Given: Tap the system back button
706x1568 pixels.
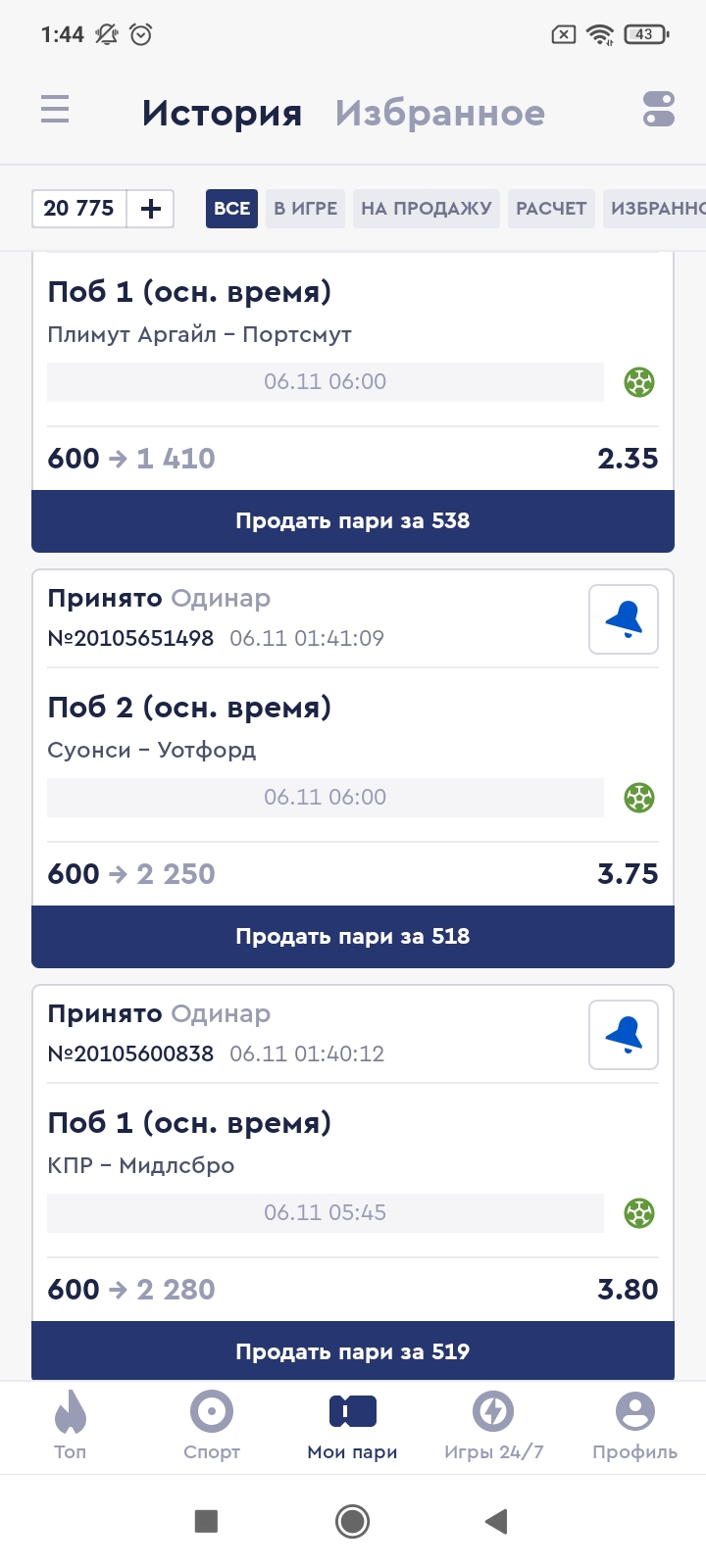Looking at the screenshot, I should click(x=496, y=1521).
